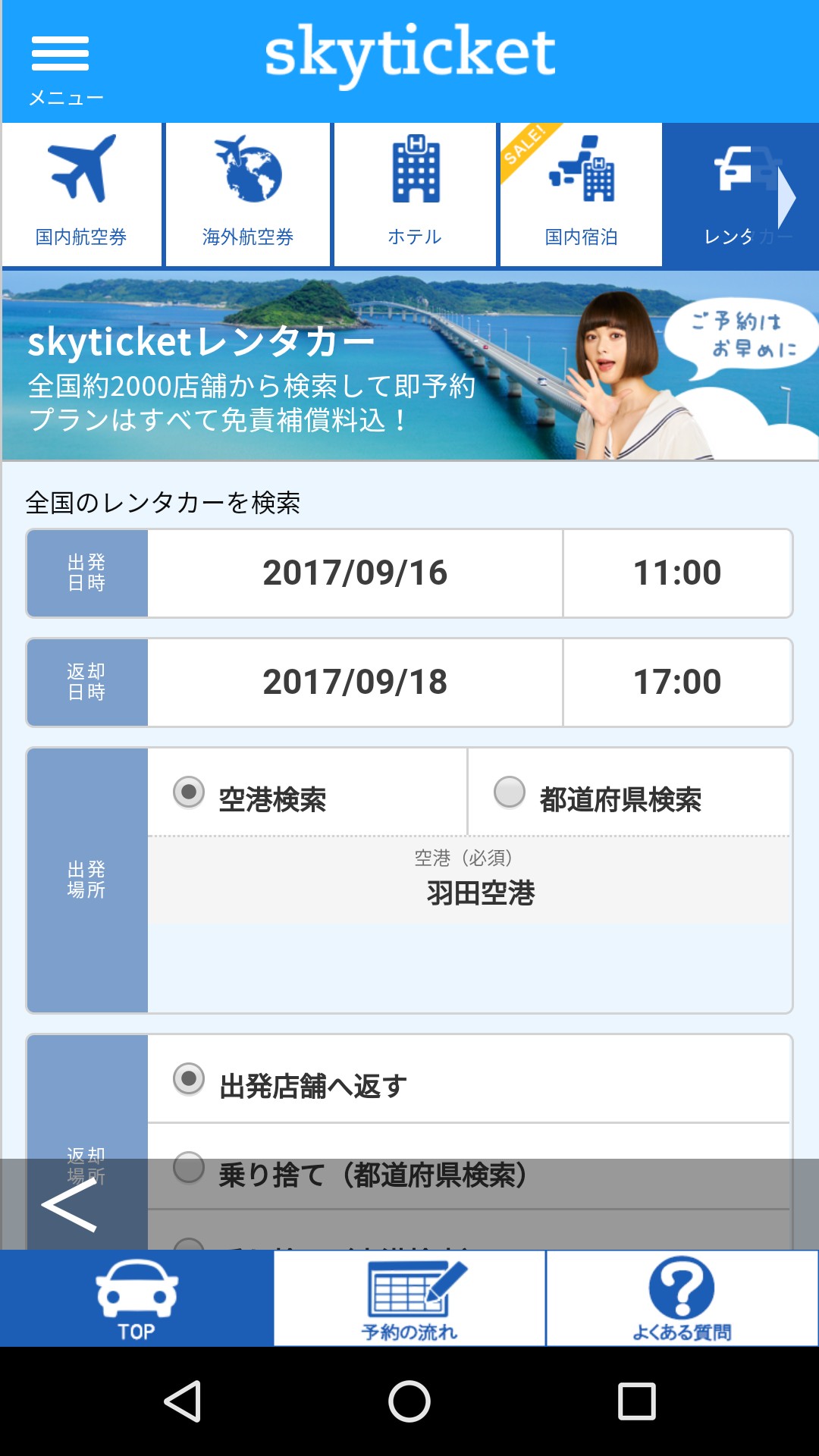Go to the TOP car tab

click(x=136, y=1298)
